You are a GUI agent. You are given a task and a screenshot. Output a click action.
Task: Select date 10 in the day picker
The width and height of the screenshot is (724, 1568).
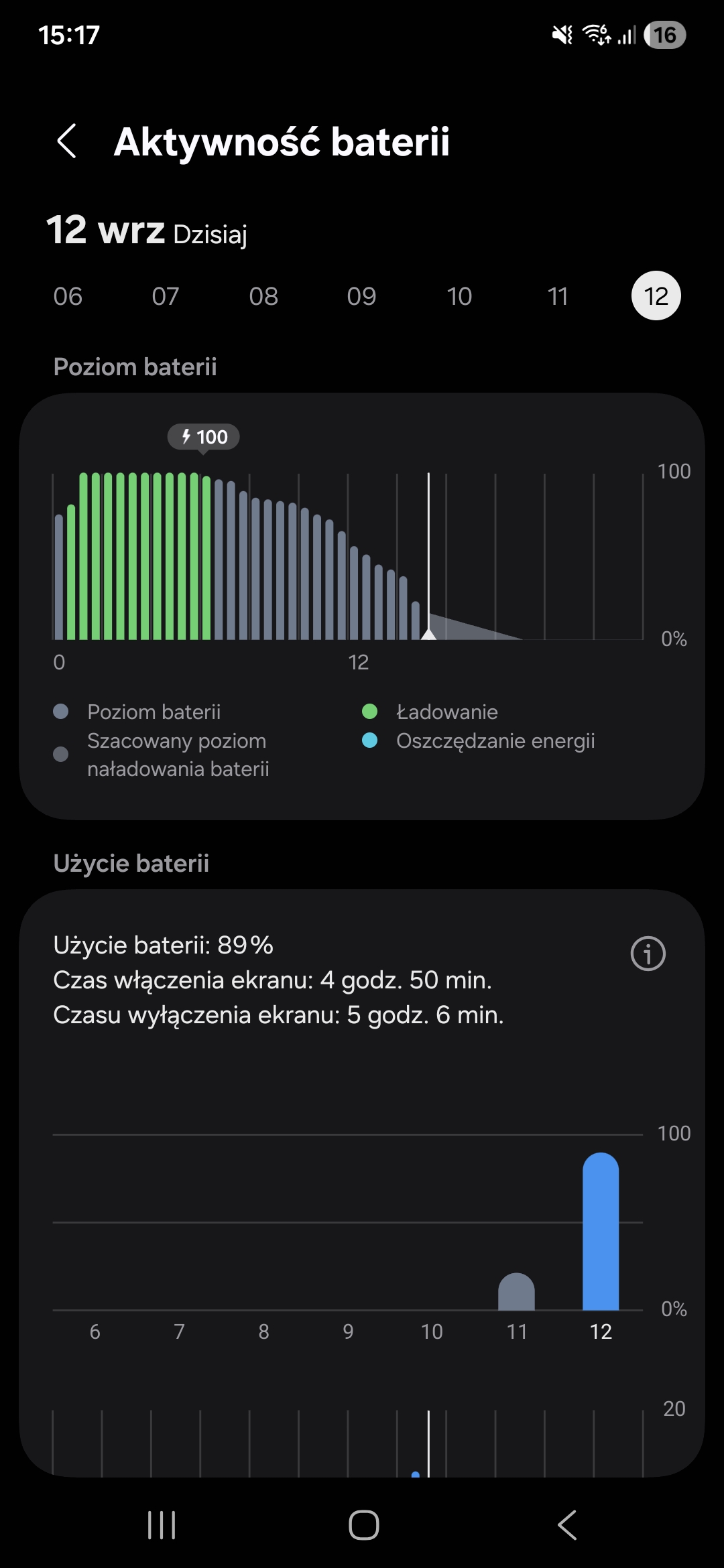point(459,296)
